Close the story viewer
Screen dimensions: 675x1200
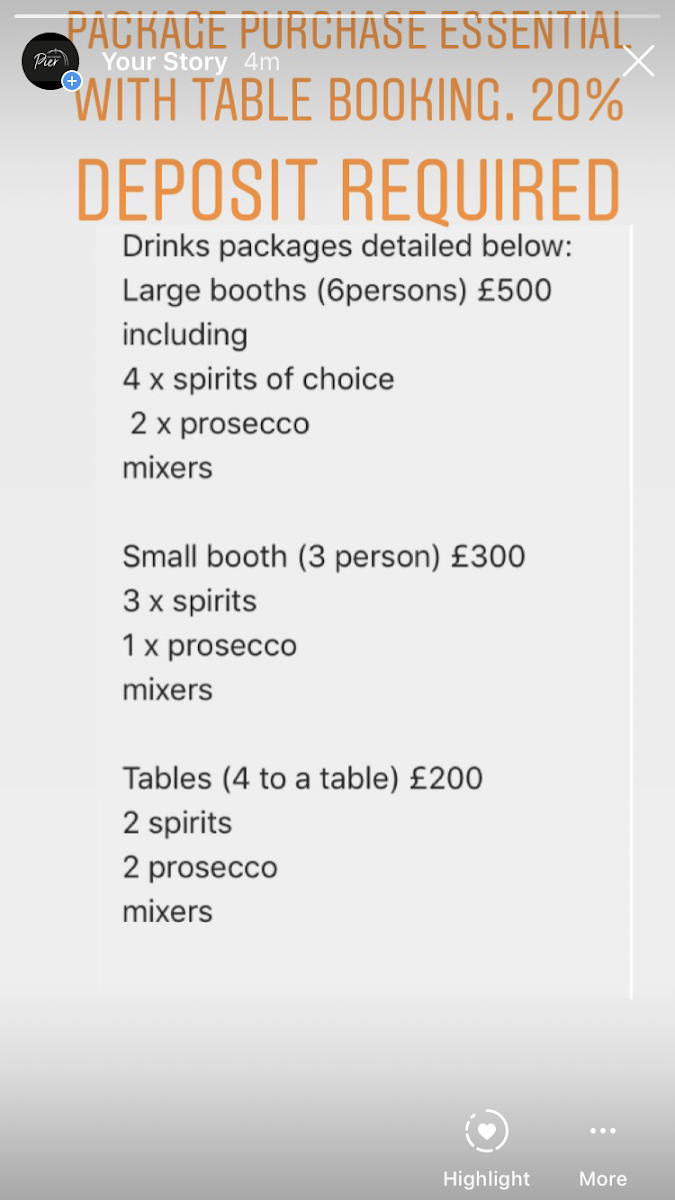[638, 61]
